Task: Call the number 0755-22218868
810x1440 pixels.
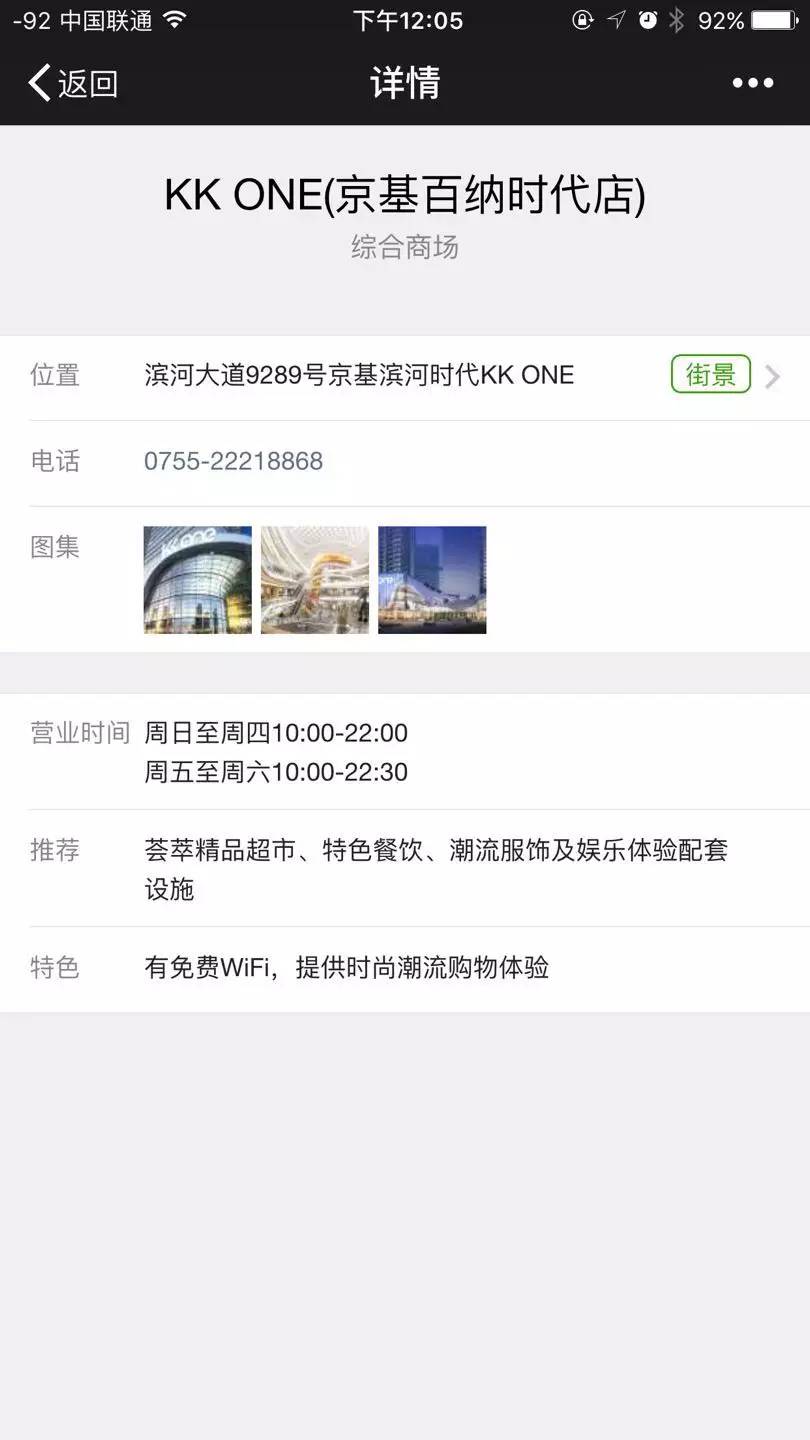Action: pos(235,461)
